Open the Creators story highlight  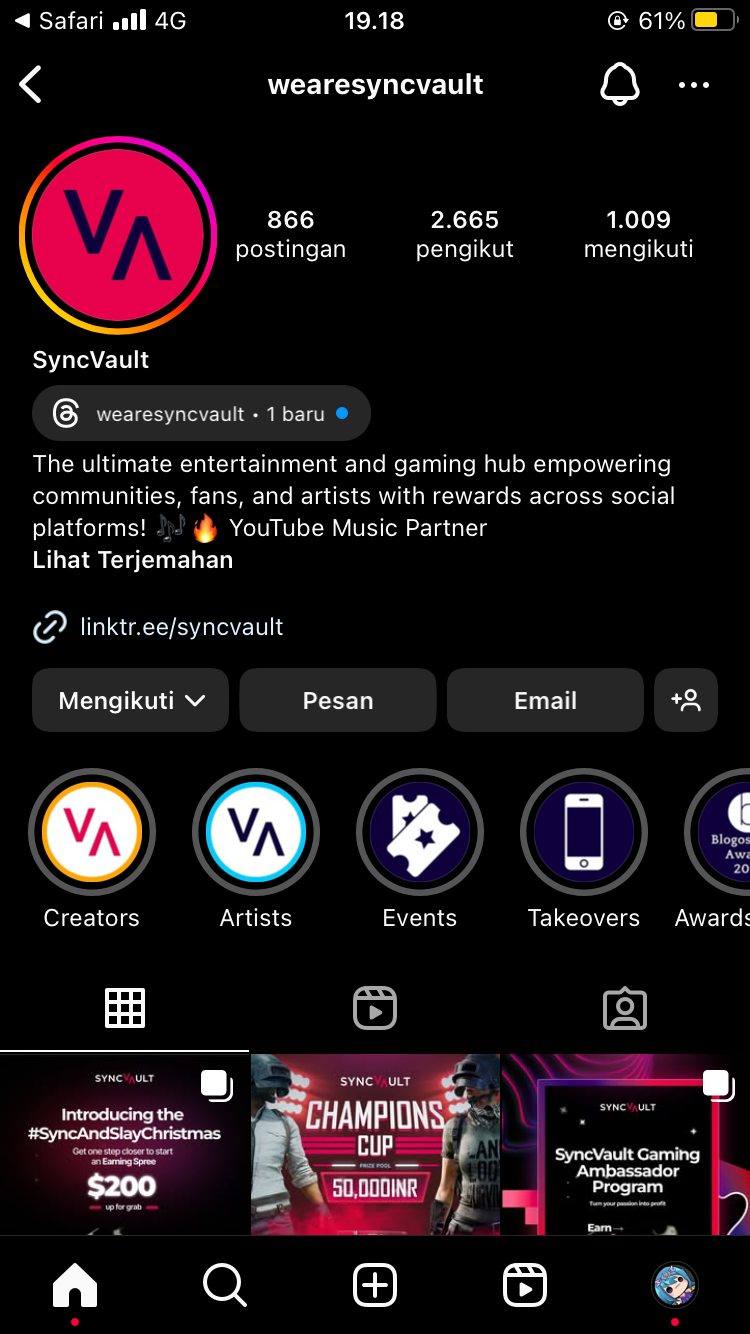coord(92,832)
